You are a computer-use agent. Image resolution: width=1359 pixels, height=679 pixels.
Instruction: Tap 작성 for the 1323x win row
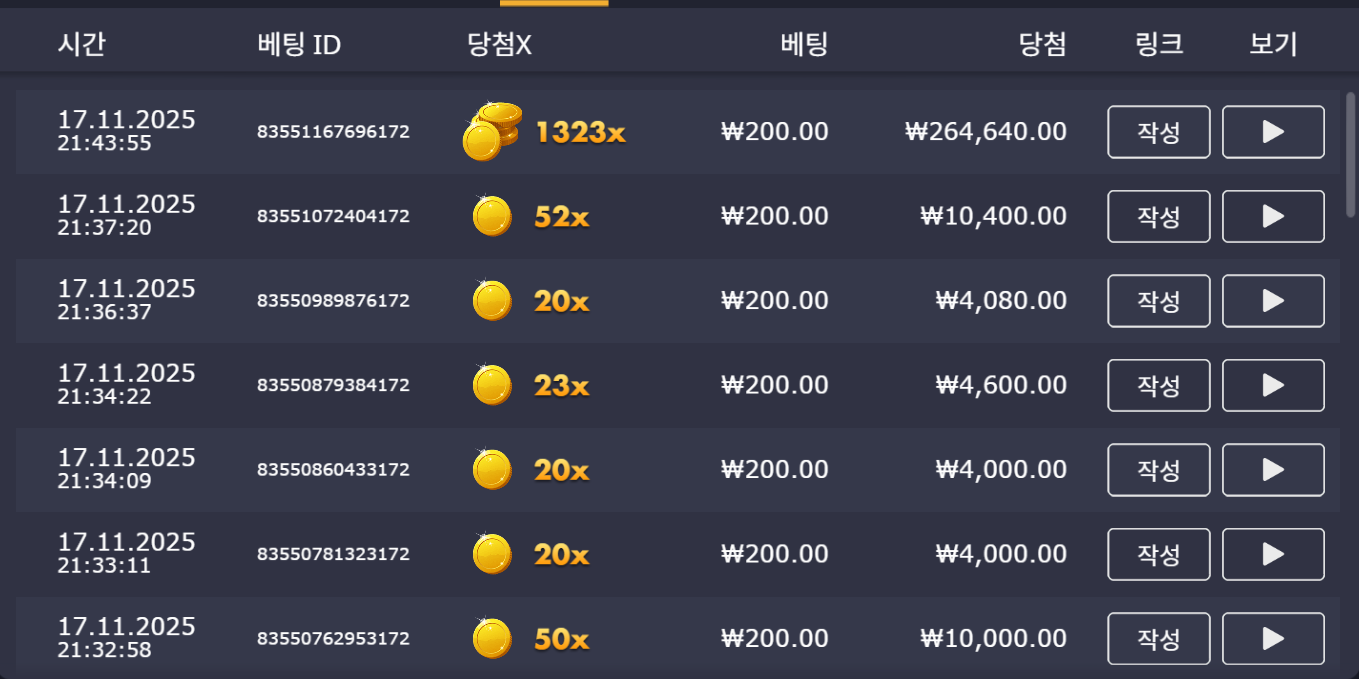(1158, 132)
